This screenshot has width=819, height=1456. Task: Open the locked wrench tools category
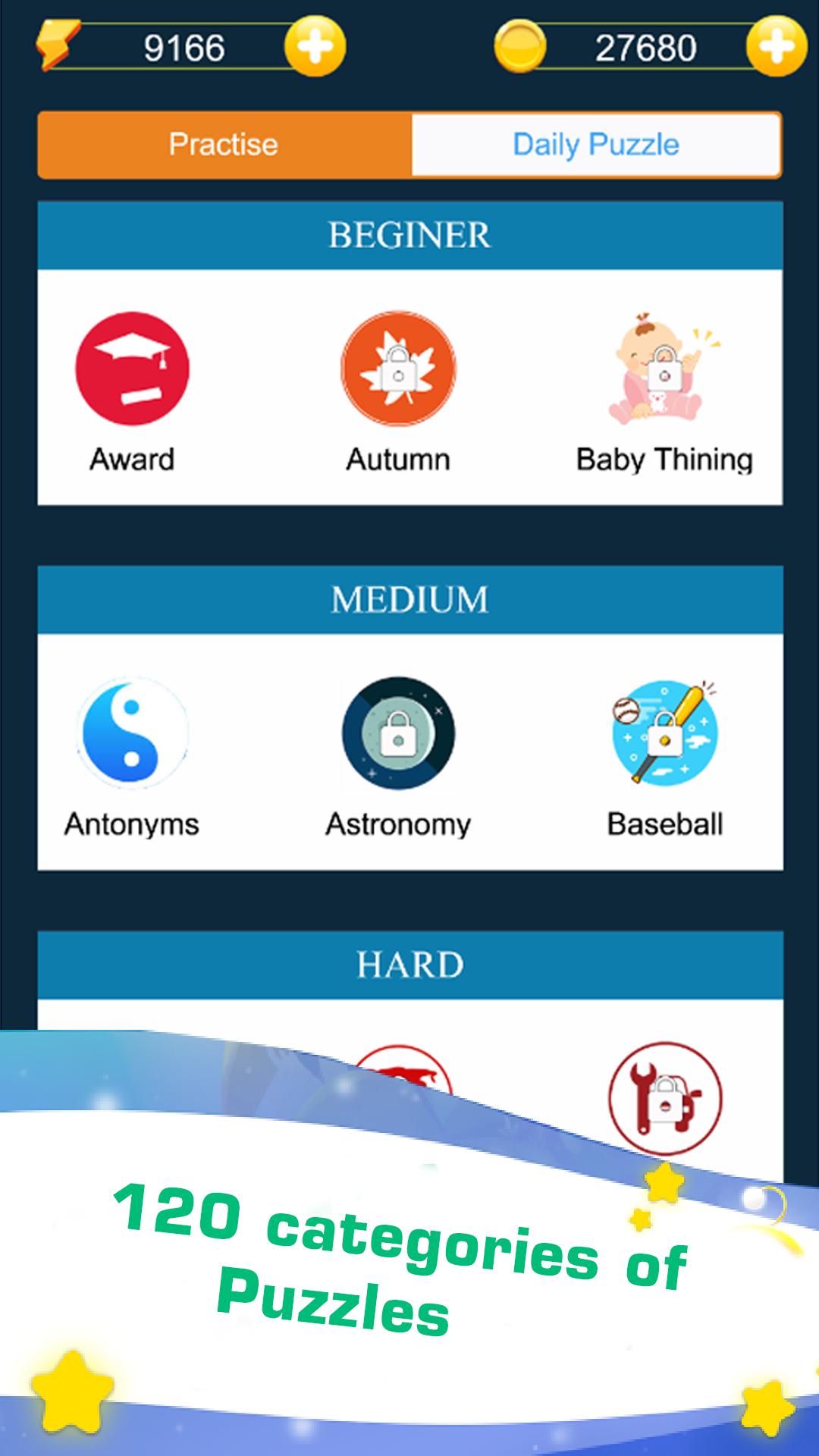665,1097
